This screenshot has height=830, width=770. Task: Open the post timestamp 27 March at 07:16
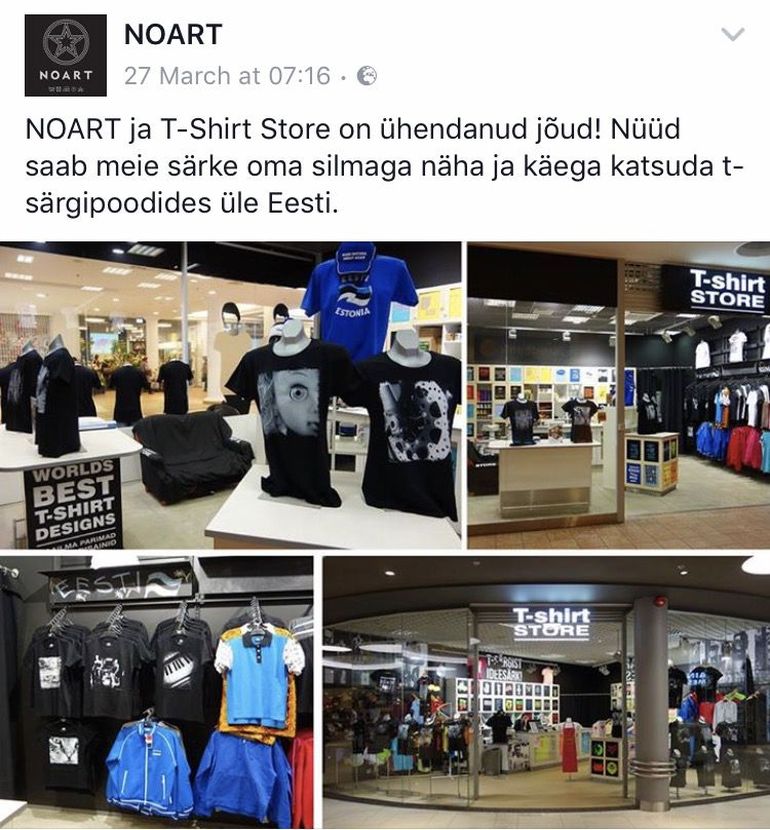(x=226, y=75)
